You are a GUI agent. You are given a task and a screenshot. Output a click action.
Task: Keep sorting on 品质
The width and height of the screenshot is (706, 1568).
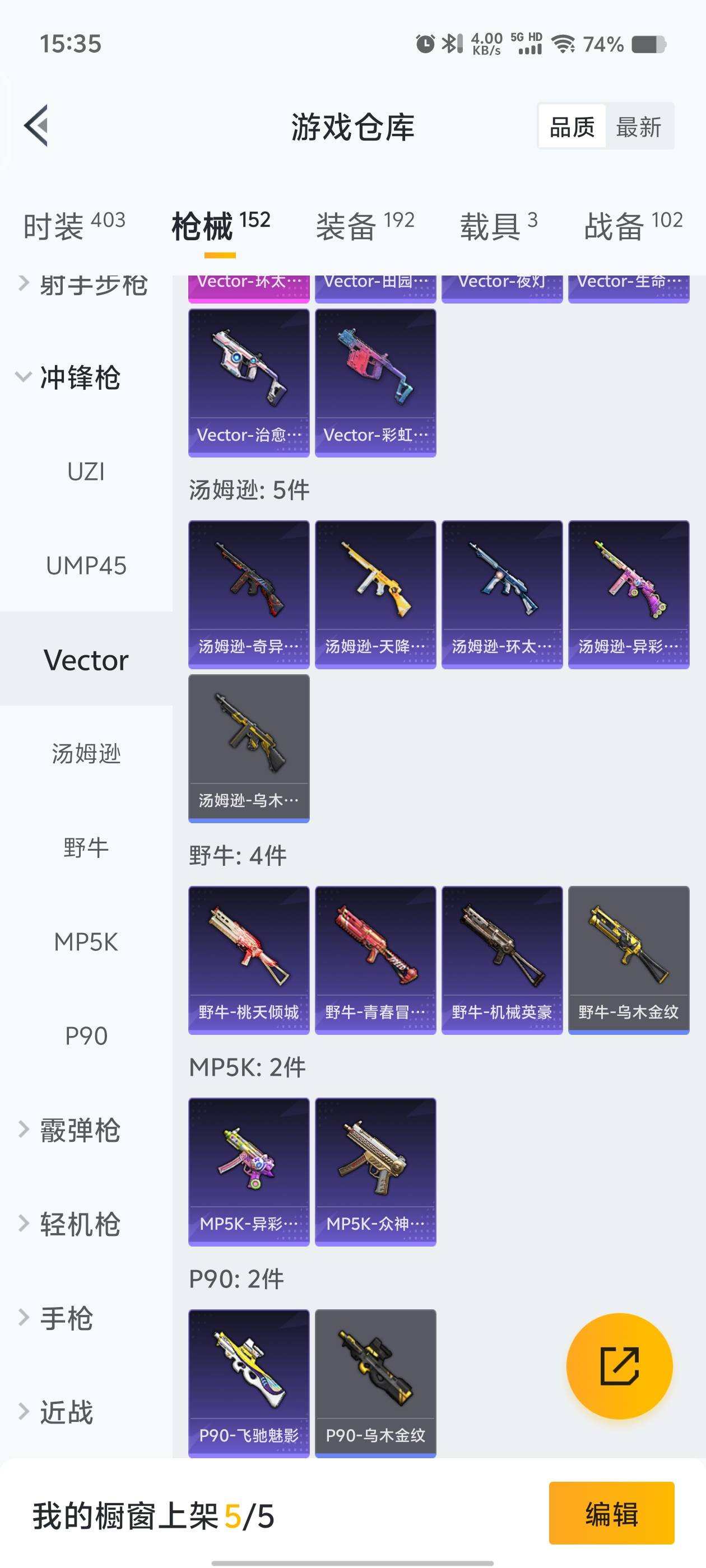pos(572,126)
